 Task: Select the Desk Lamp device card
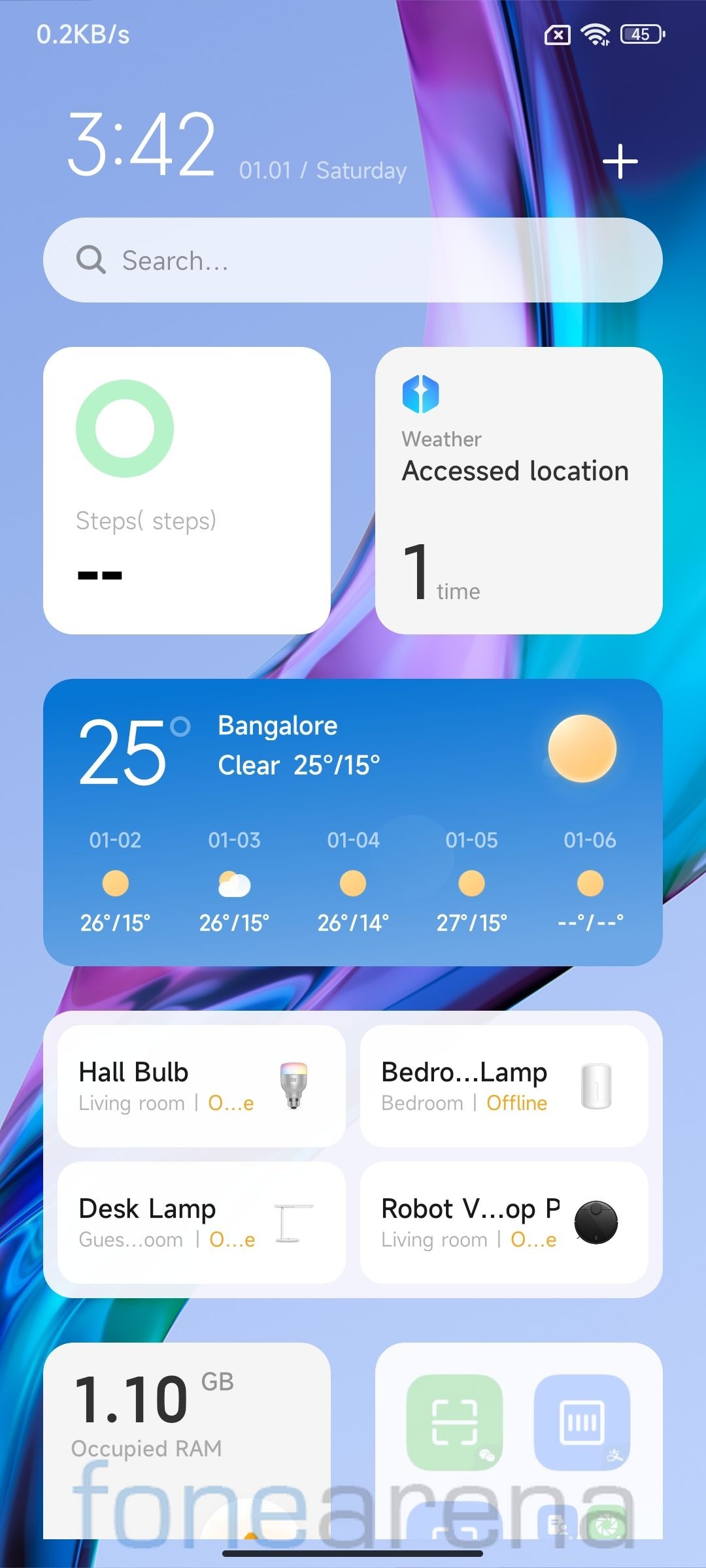coord(201,1222)
